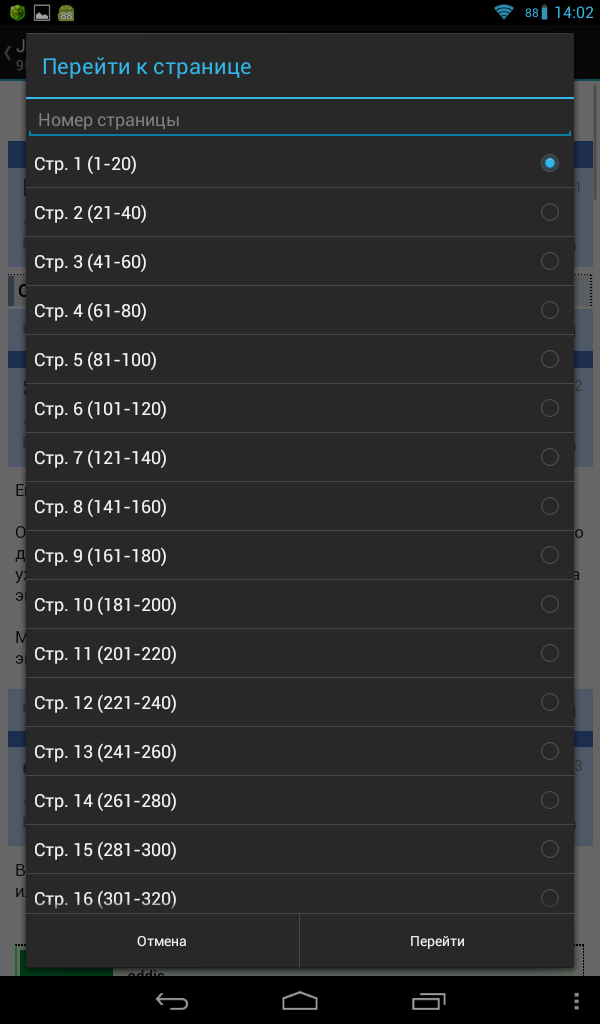Choose Стр. 7 (121-140)
Viewport: 600px width, 1024px height.
tap(300, 457)
